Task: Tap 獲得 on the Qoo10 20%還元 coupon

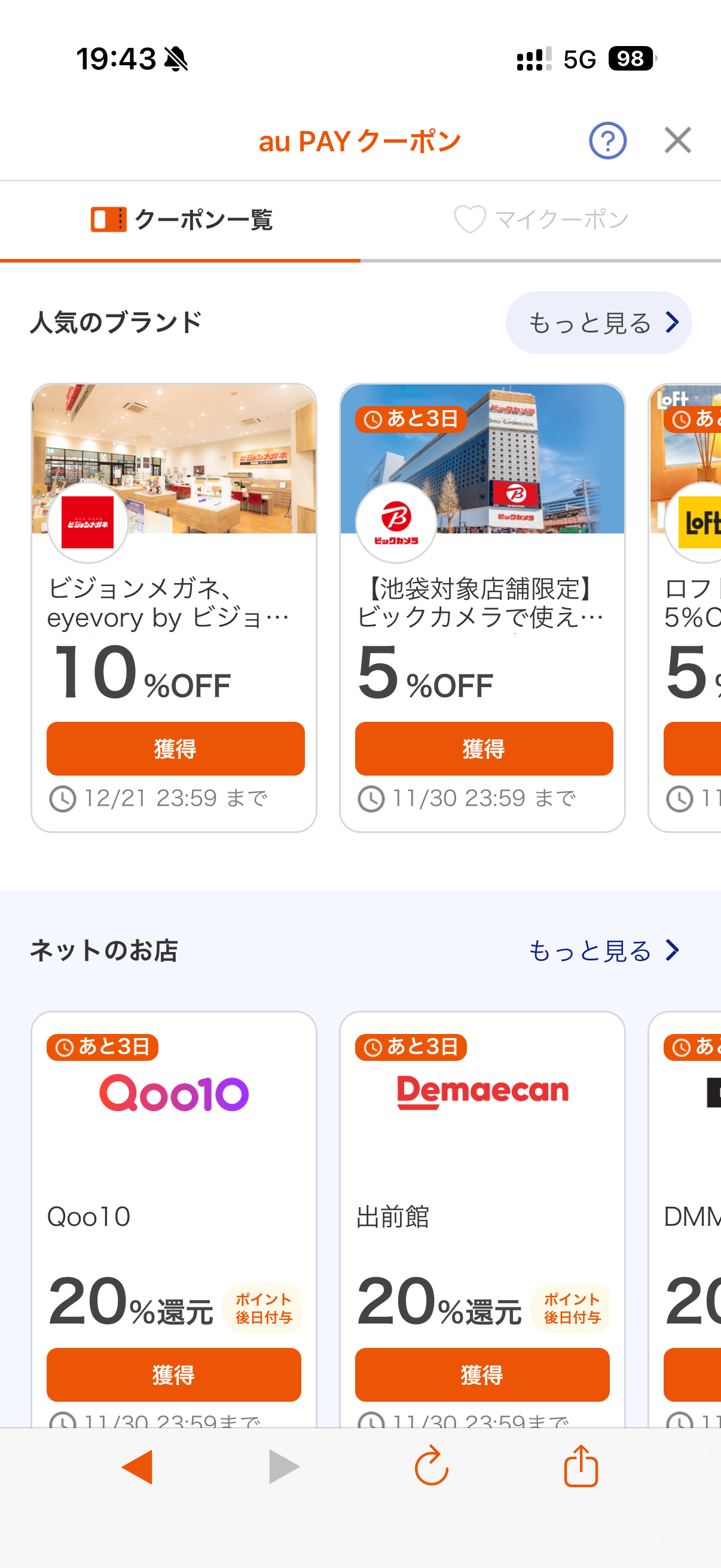Action: coord(174,1374)
